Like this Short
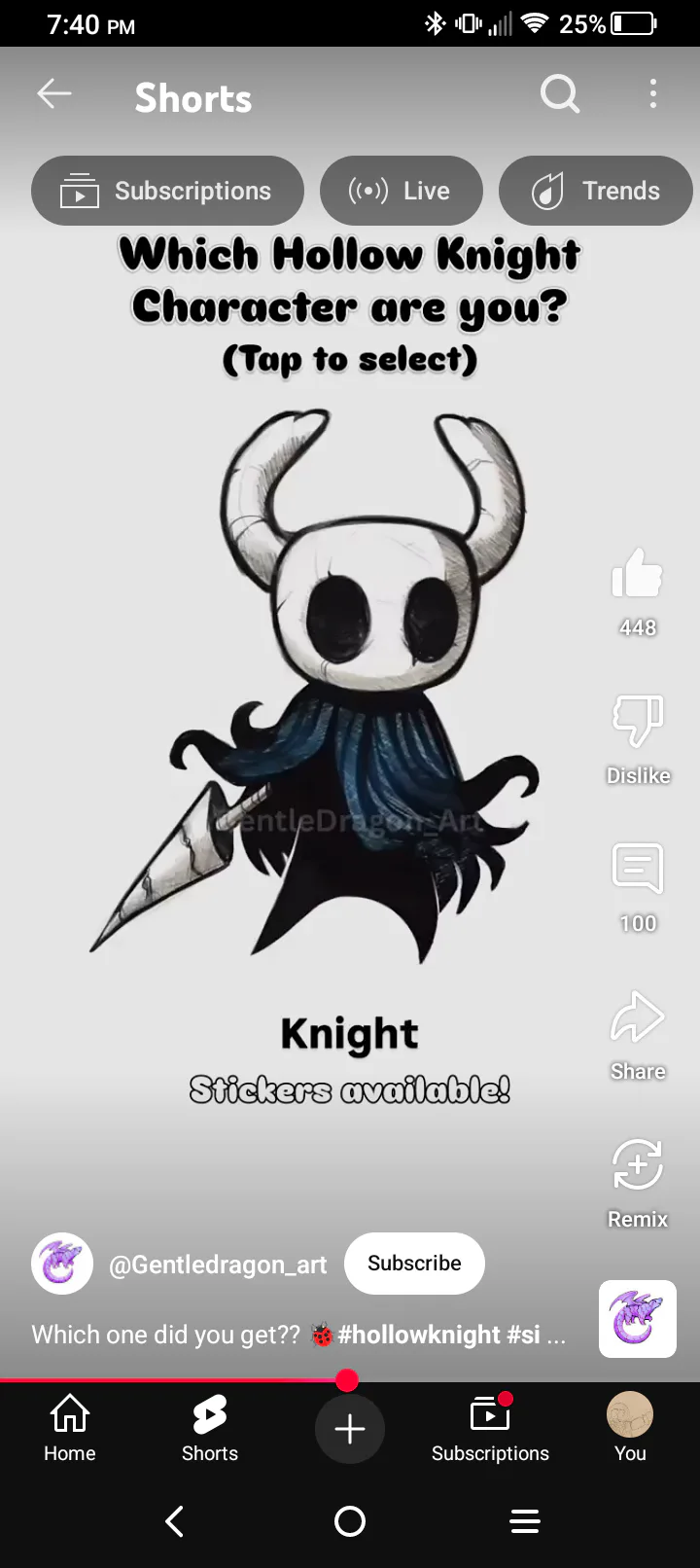 click(x=638, y=573)
